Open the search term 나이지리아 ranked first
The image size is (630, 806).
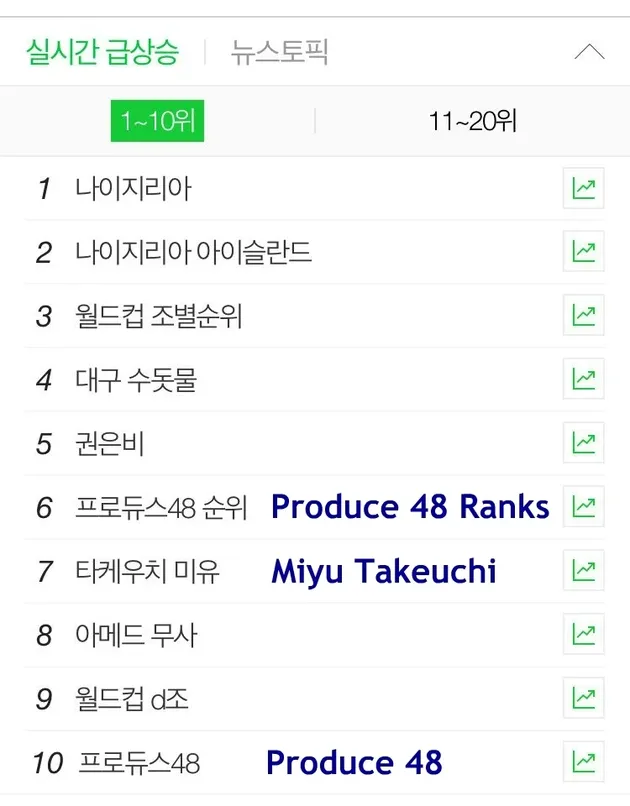coord(133,189)
